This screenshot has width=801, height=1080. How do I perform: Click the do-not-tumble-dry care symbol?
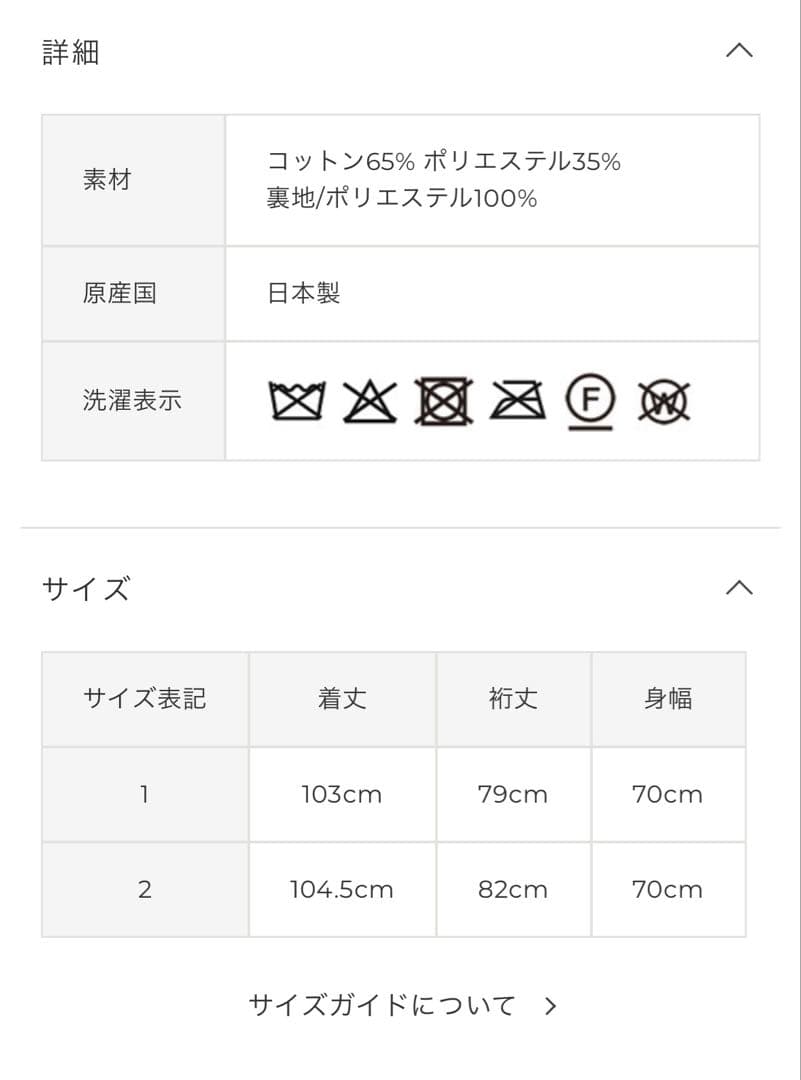(443, 400)
